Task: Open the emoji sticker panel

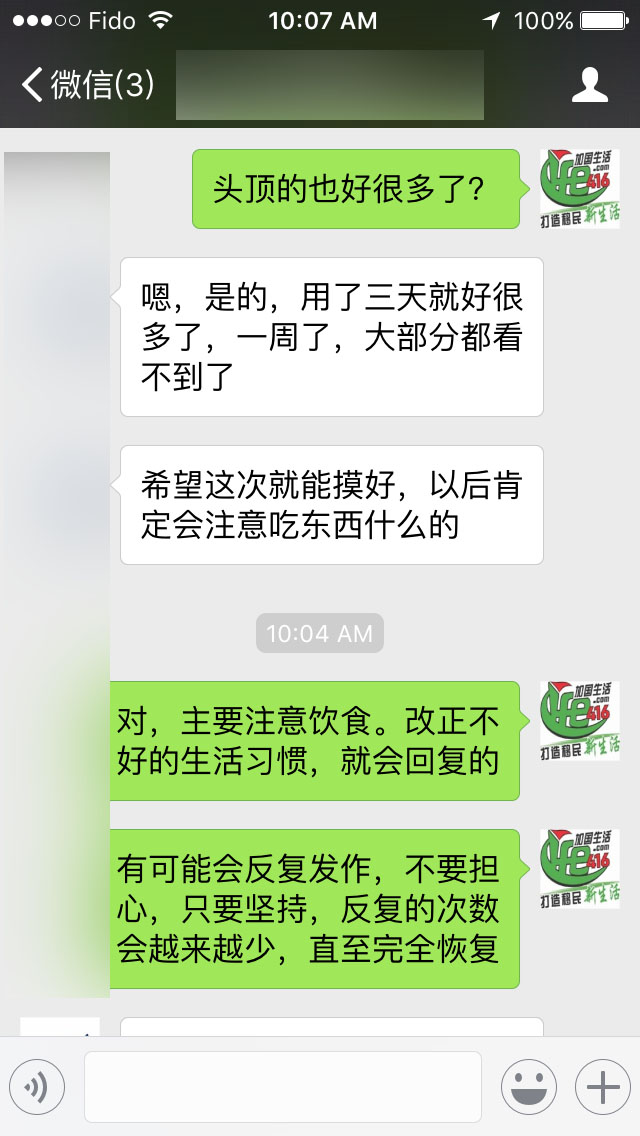Action: tap(528, 1087)
